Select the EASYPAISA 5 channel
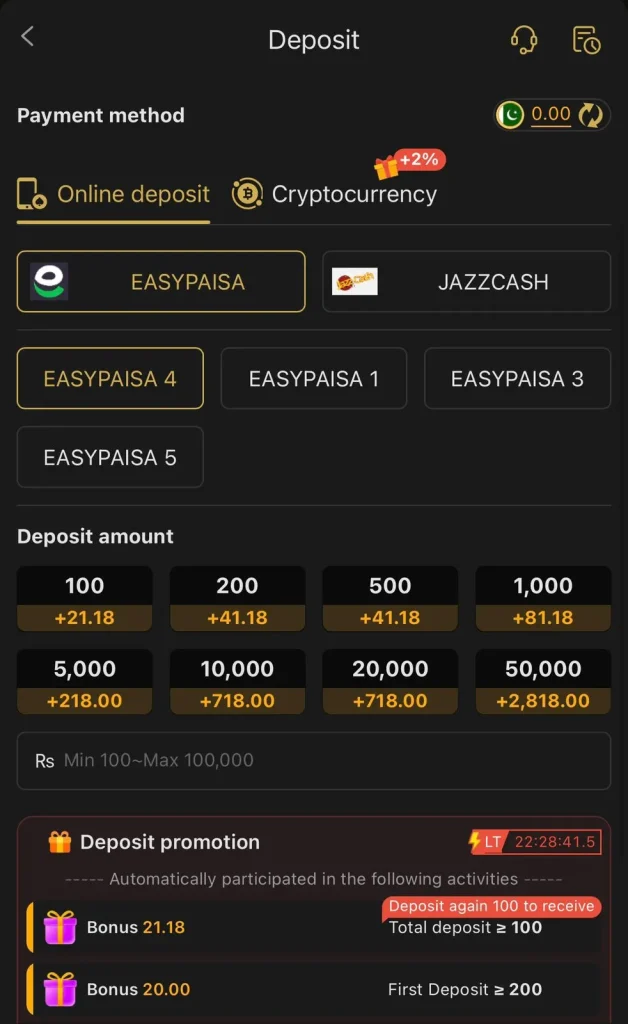 tap(110, 458)
